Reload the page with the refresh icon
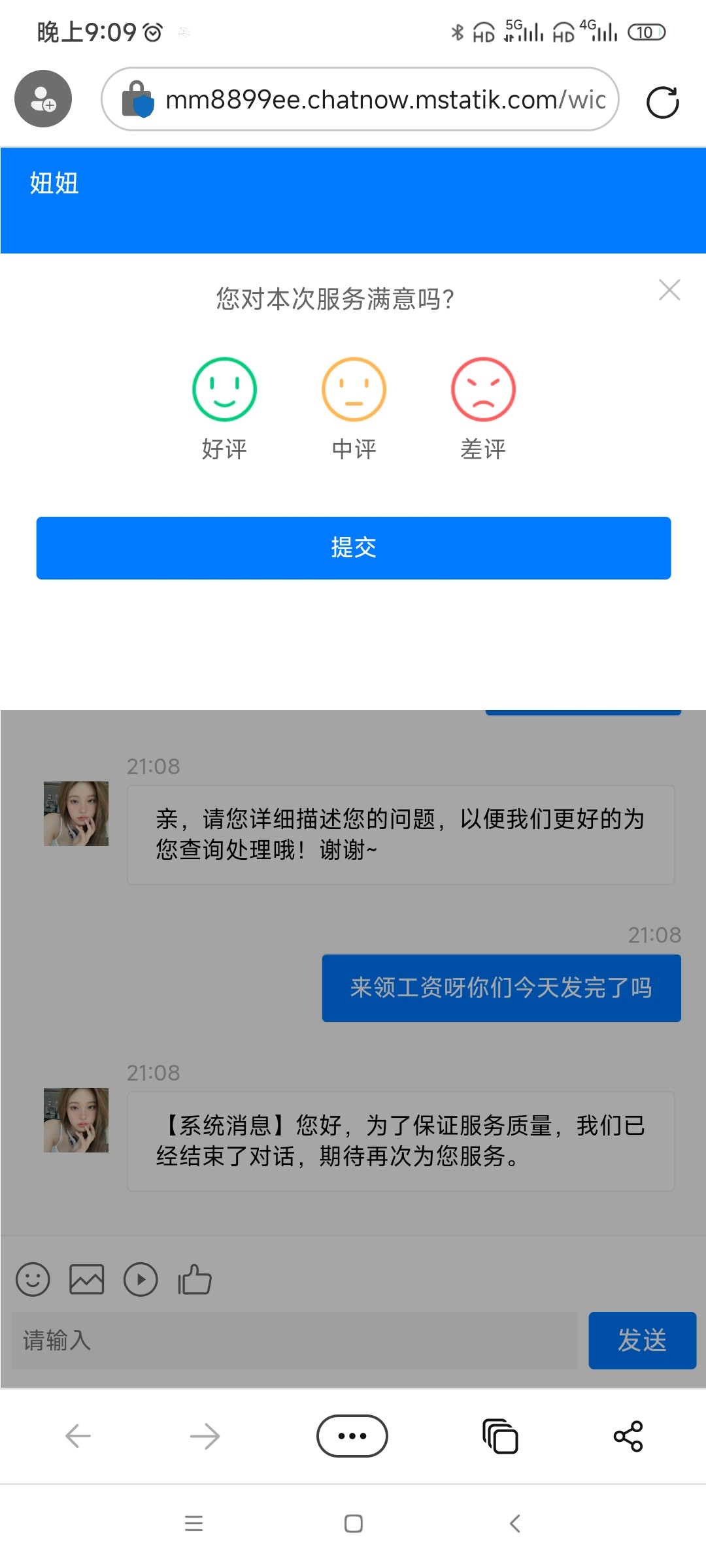Viewport: 706px width, 1568px height. [662, 102]
